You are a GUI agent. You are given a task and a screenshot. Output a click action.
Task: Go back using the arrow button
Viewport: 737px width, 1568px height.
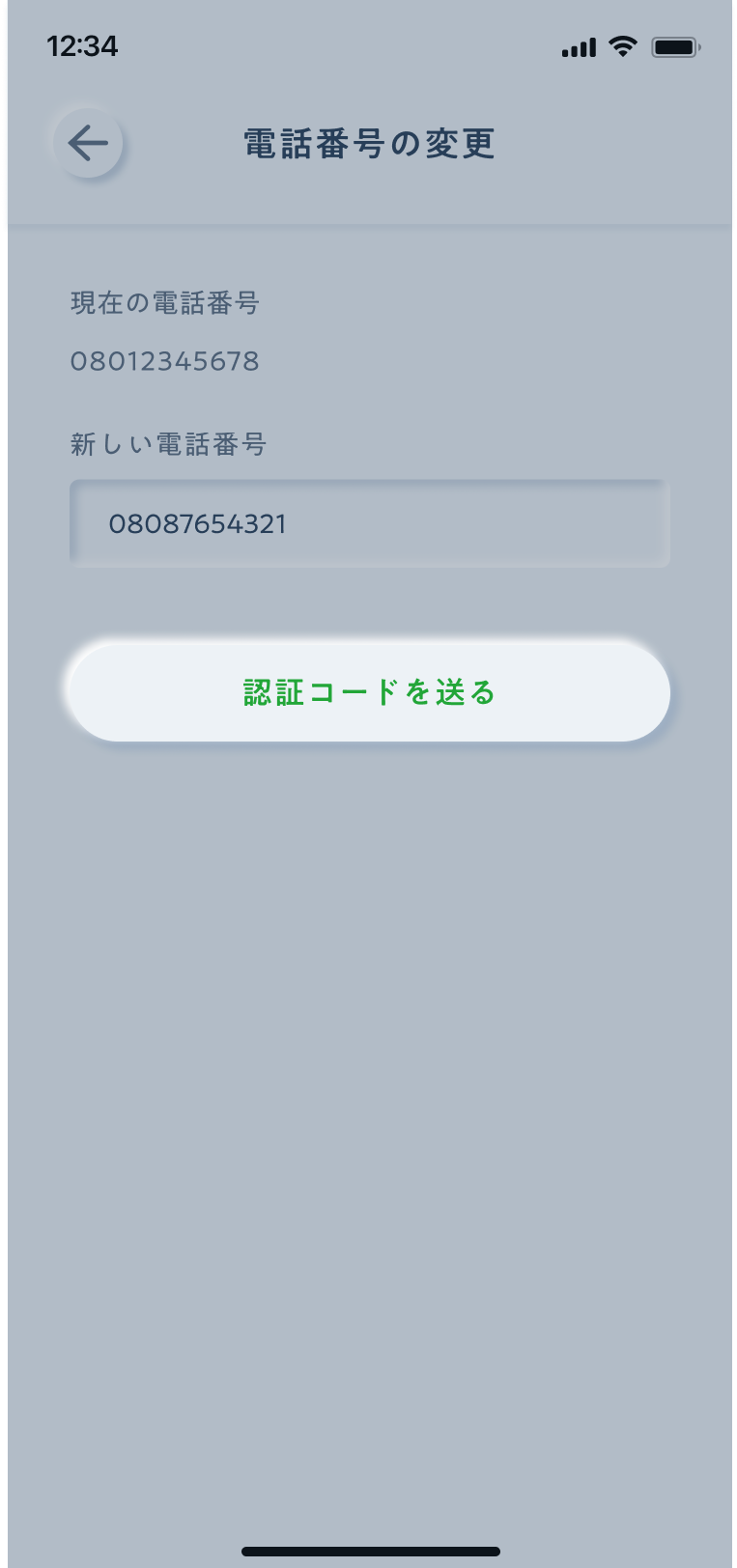point(88,144)
